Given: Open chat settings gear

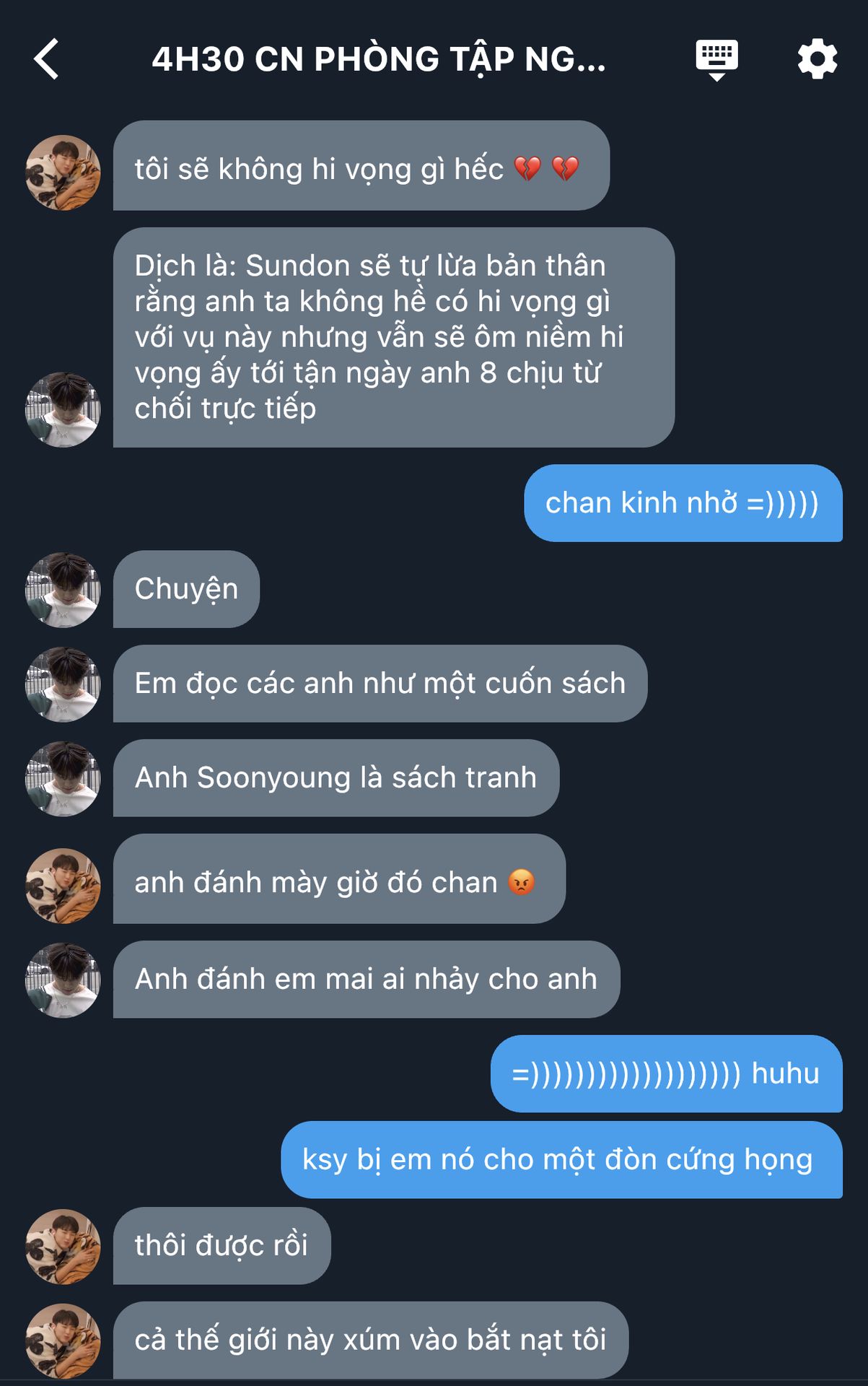Looking at the screenshot, I should coord(817,59).
